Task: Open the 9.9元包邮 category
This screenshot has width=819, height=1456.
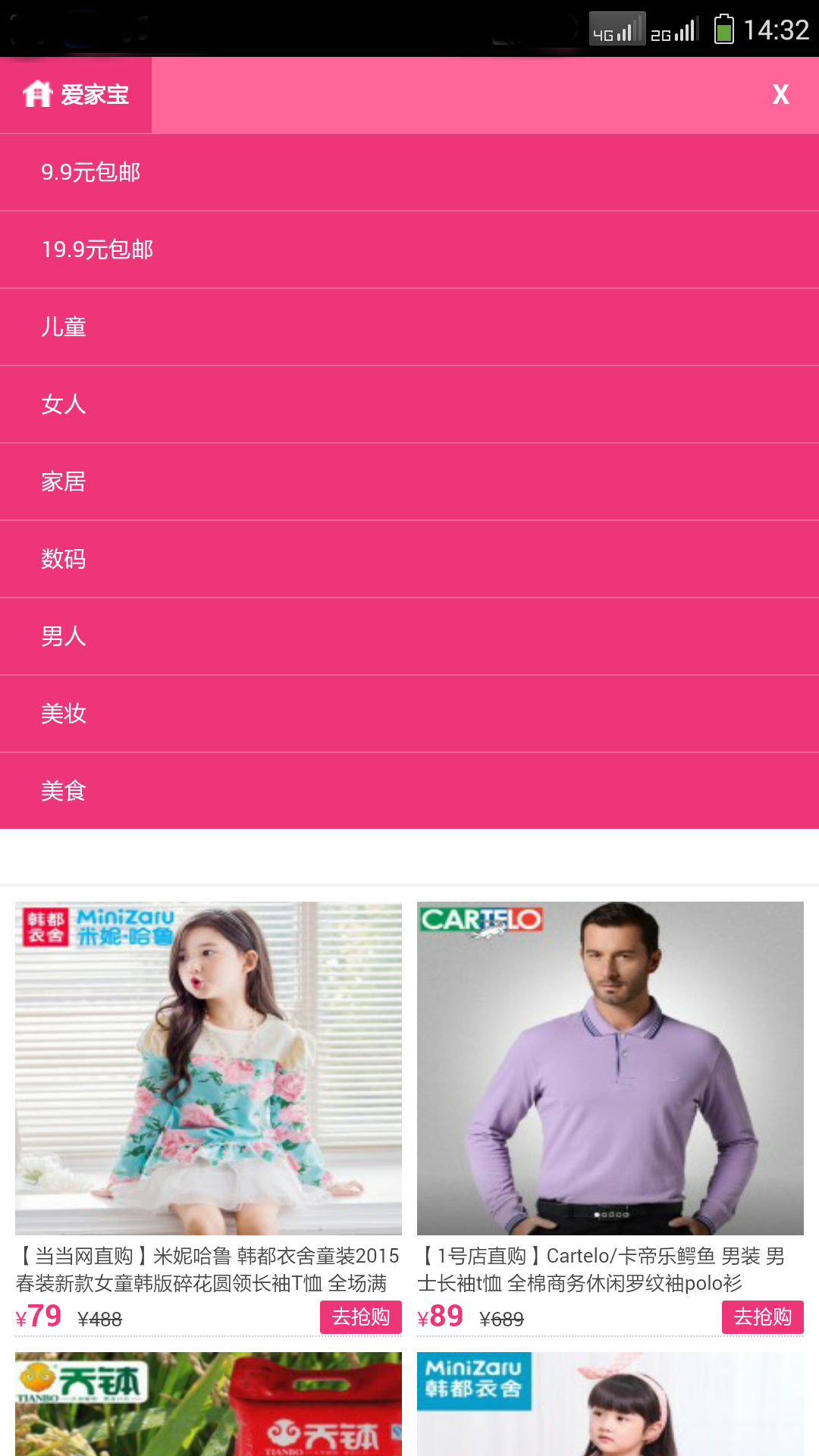Action: coord(409,172)
